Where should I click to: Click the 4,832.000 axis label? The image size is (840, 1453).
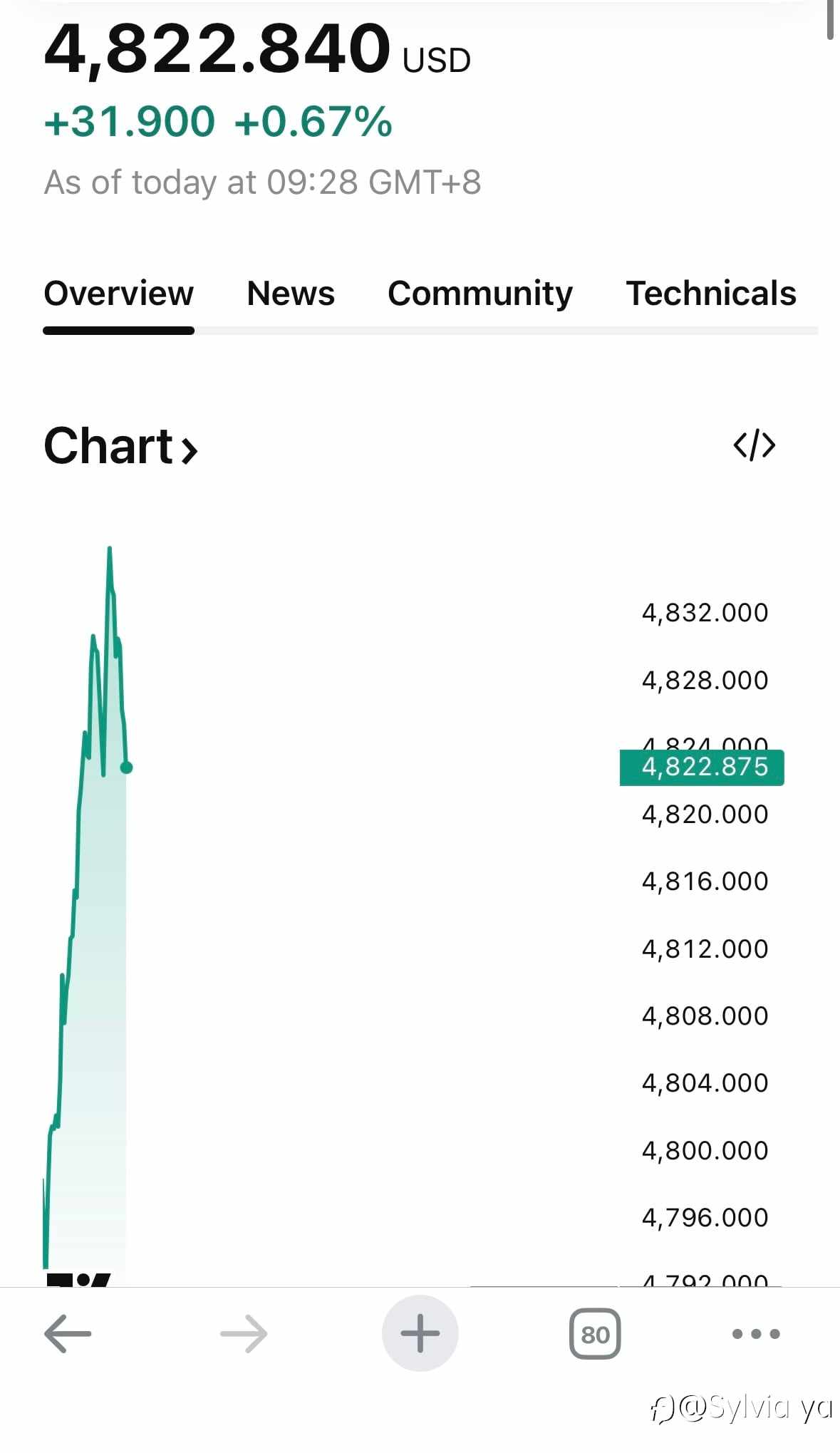pyautogui.click(x=704, y=611)
